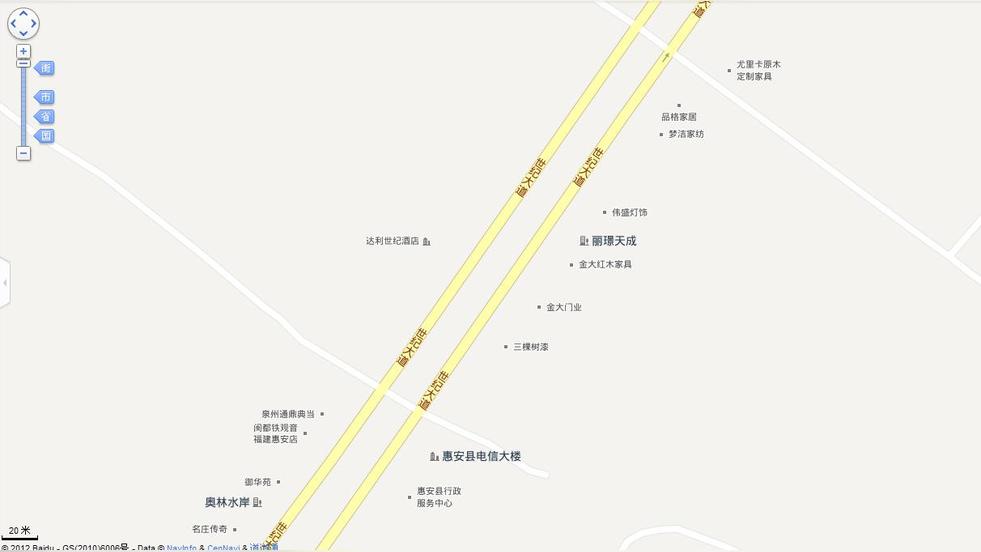Pan the map left with the left arrow
Viewport: 981px width, 552px height.
coord(13,23)
